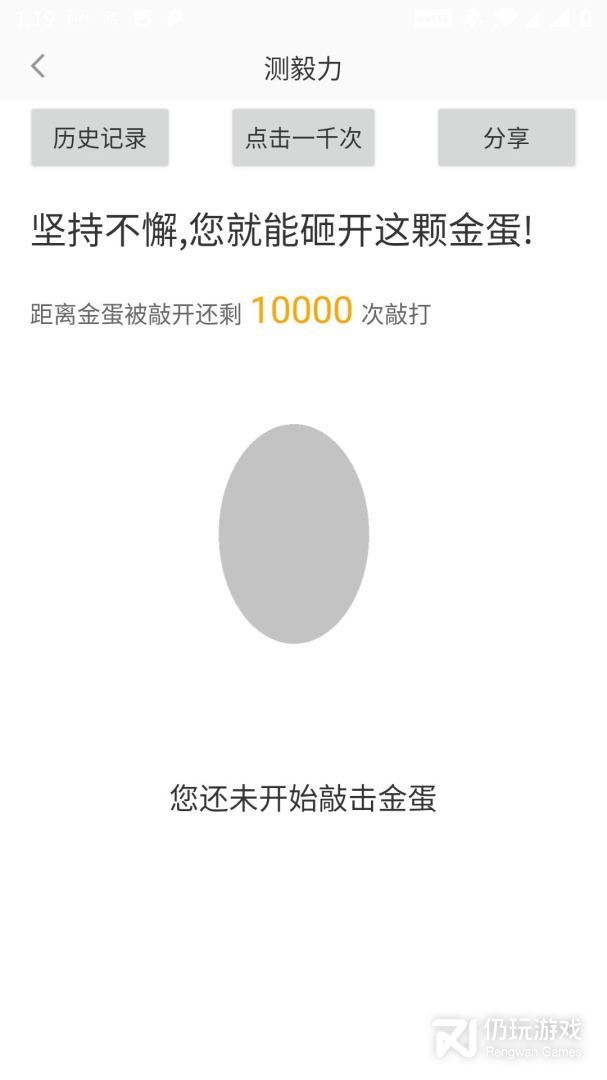Knock the gray golden egg
This screenshot has height=1080, width=607.
(x=294, y=534)
